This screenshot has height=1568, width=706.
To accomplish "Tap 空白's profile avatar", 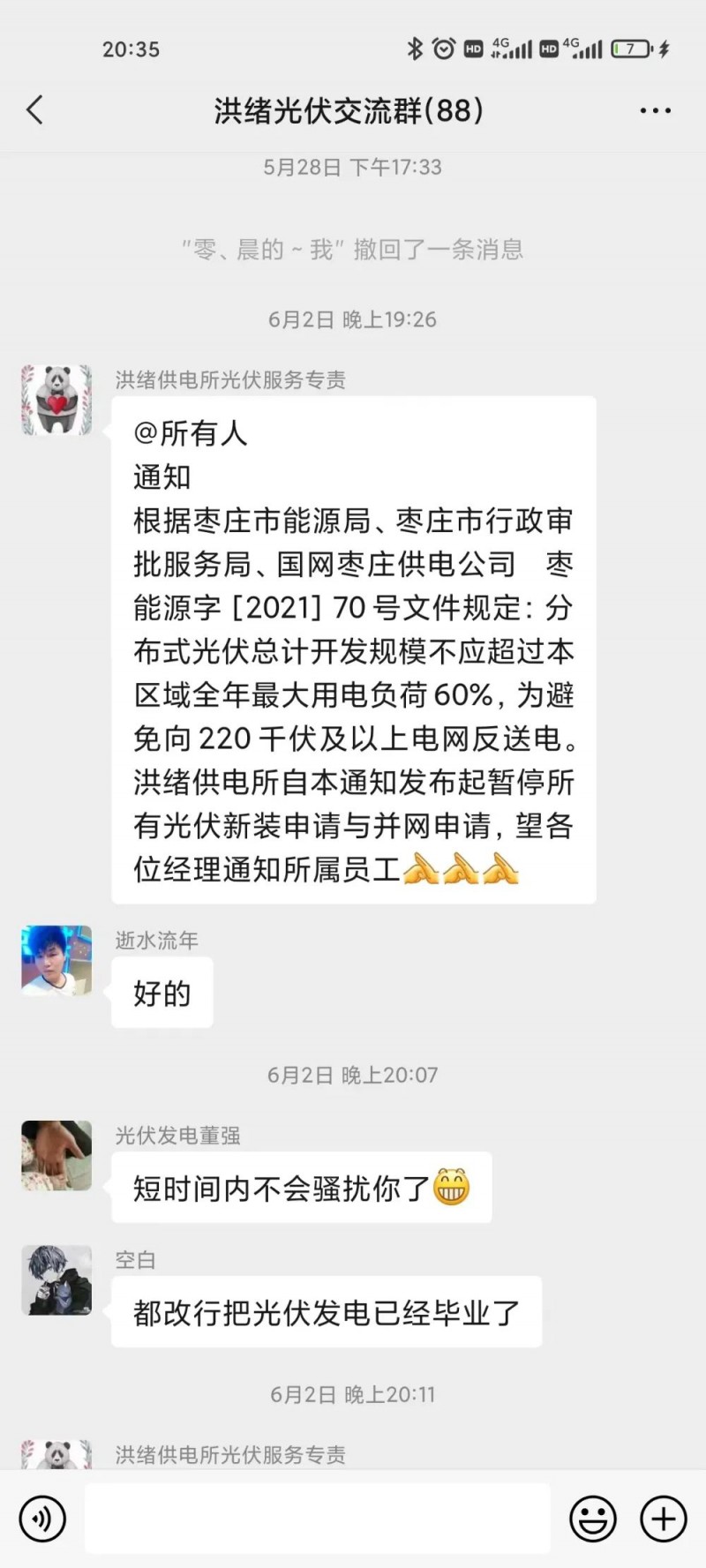I will [56, 1279].
